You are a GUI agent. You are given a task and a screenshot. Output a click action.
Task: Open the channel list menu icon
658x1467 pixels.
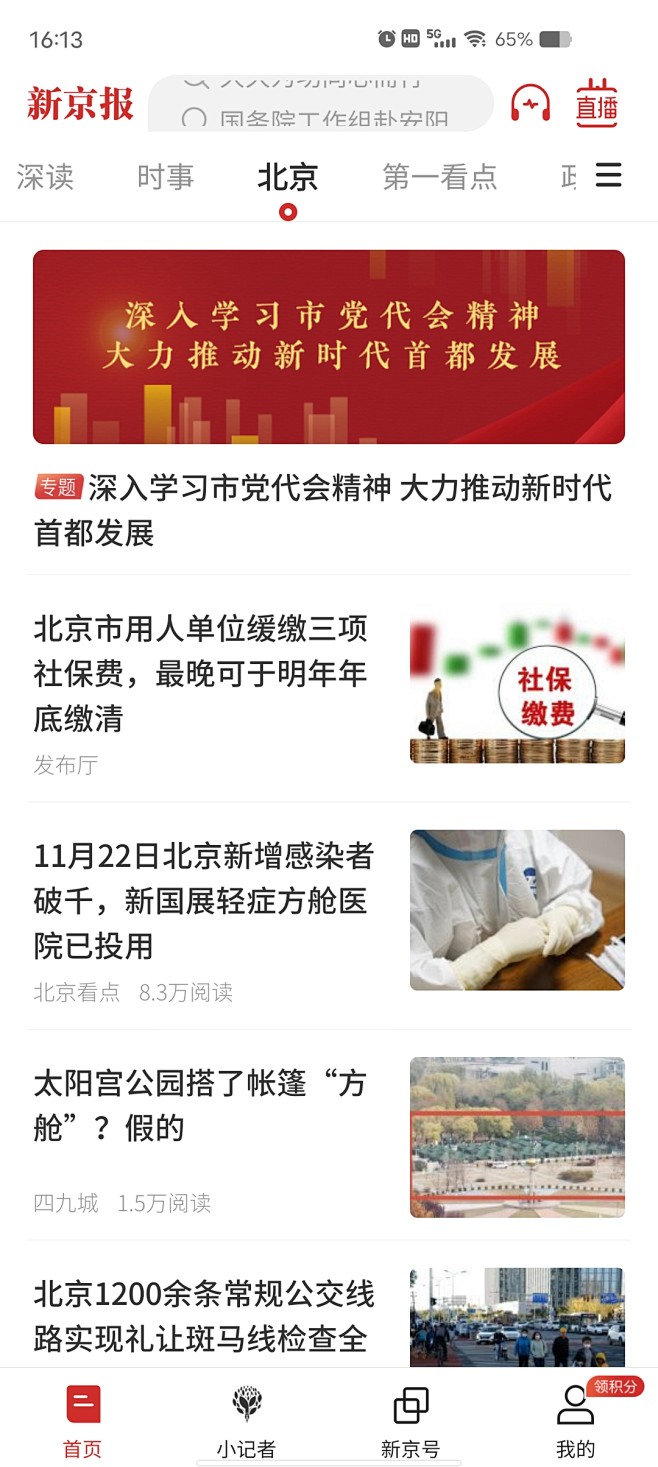609,176
